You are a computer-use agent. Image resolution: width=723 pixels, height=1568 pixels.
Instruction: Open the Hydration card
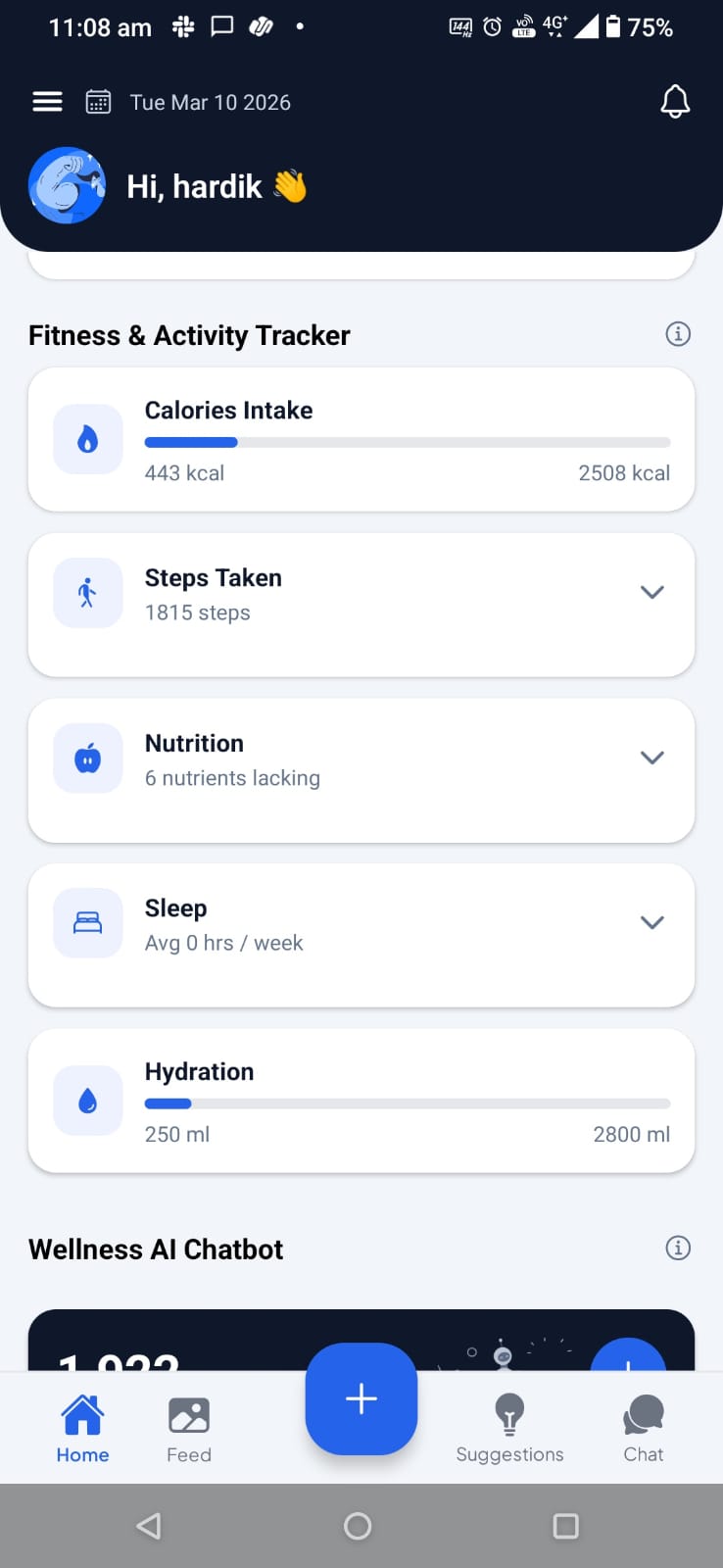tap(361, 1101)
